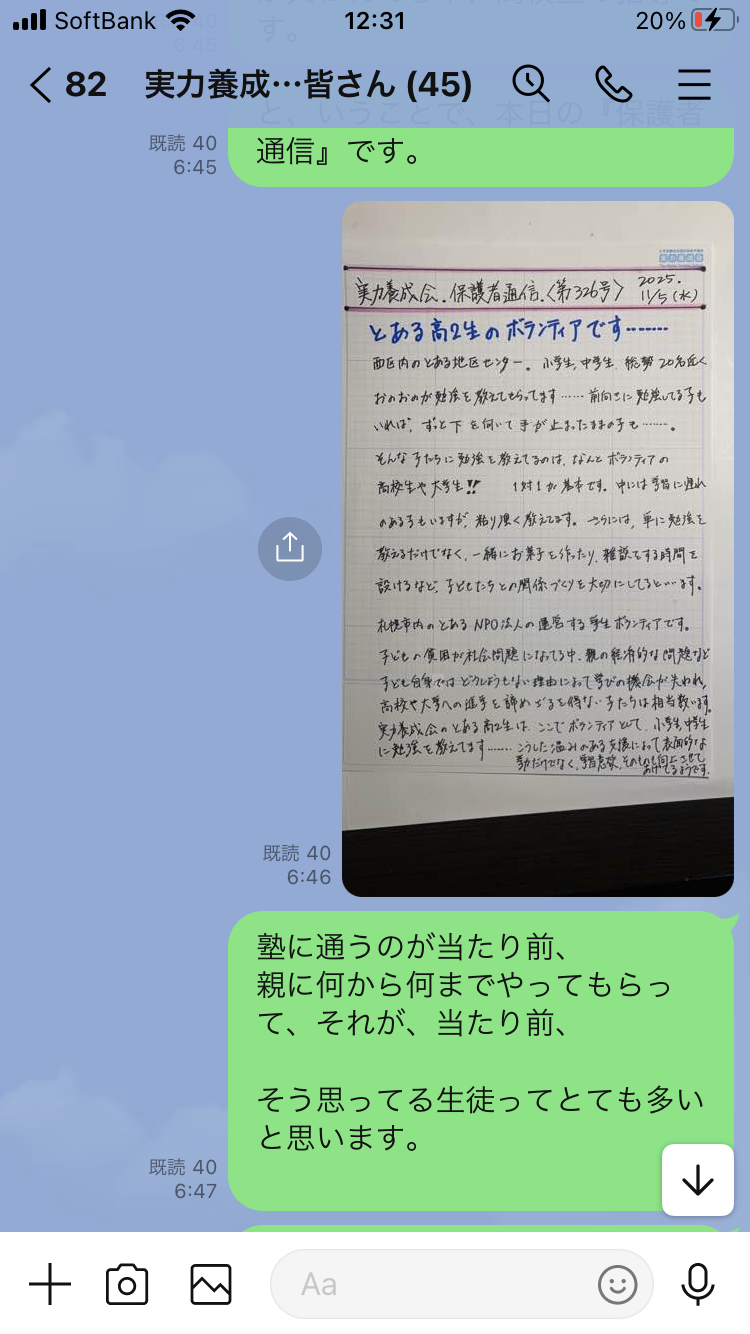Viewport: 750px width, 1334px height.
Task: Record a voice message
Action: point(697,1284)
